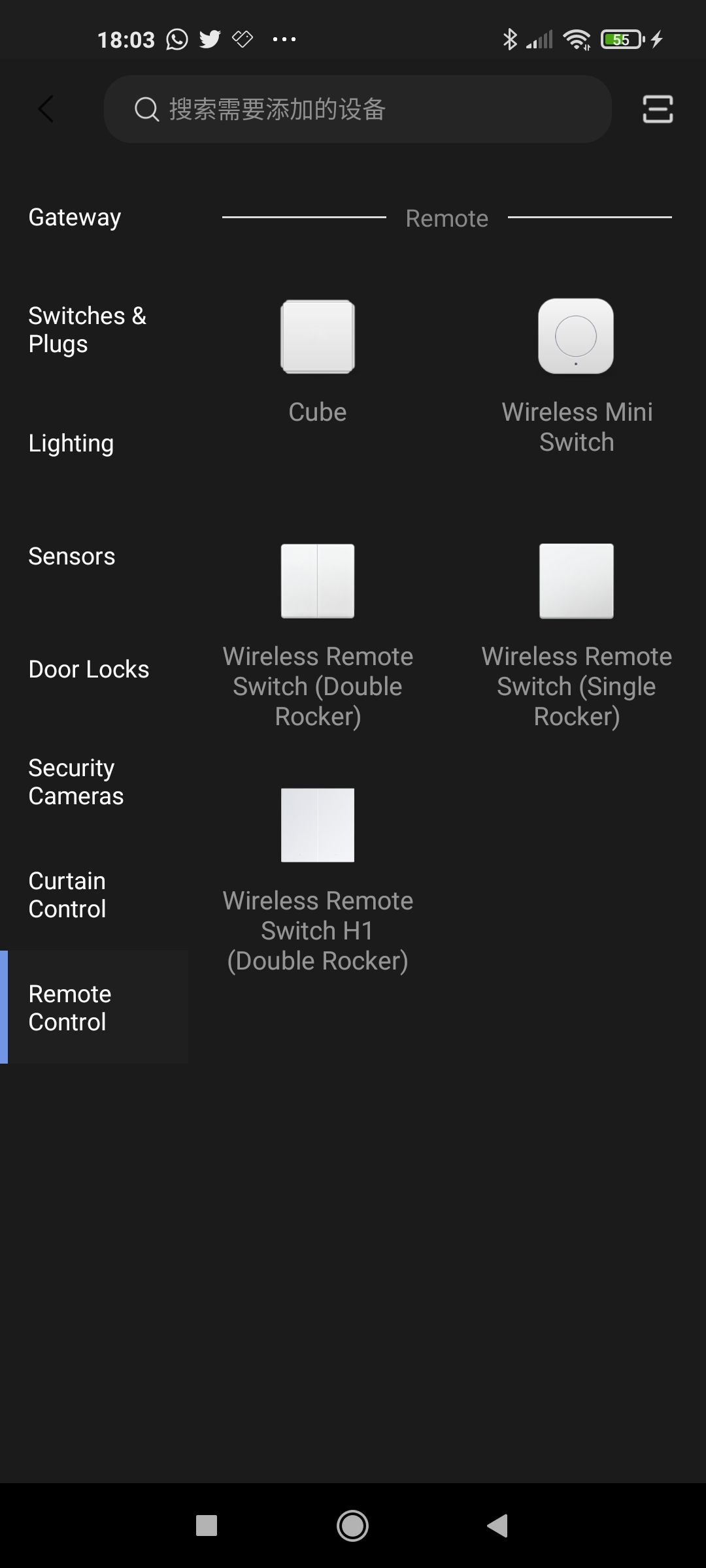Open recent apps from the navigation bar
Viewport: 706px width, 1568px height.
click(207, 1526)
